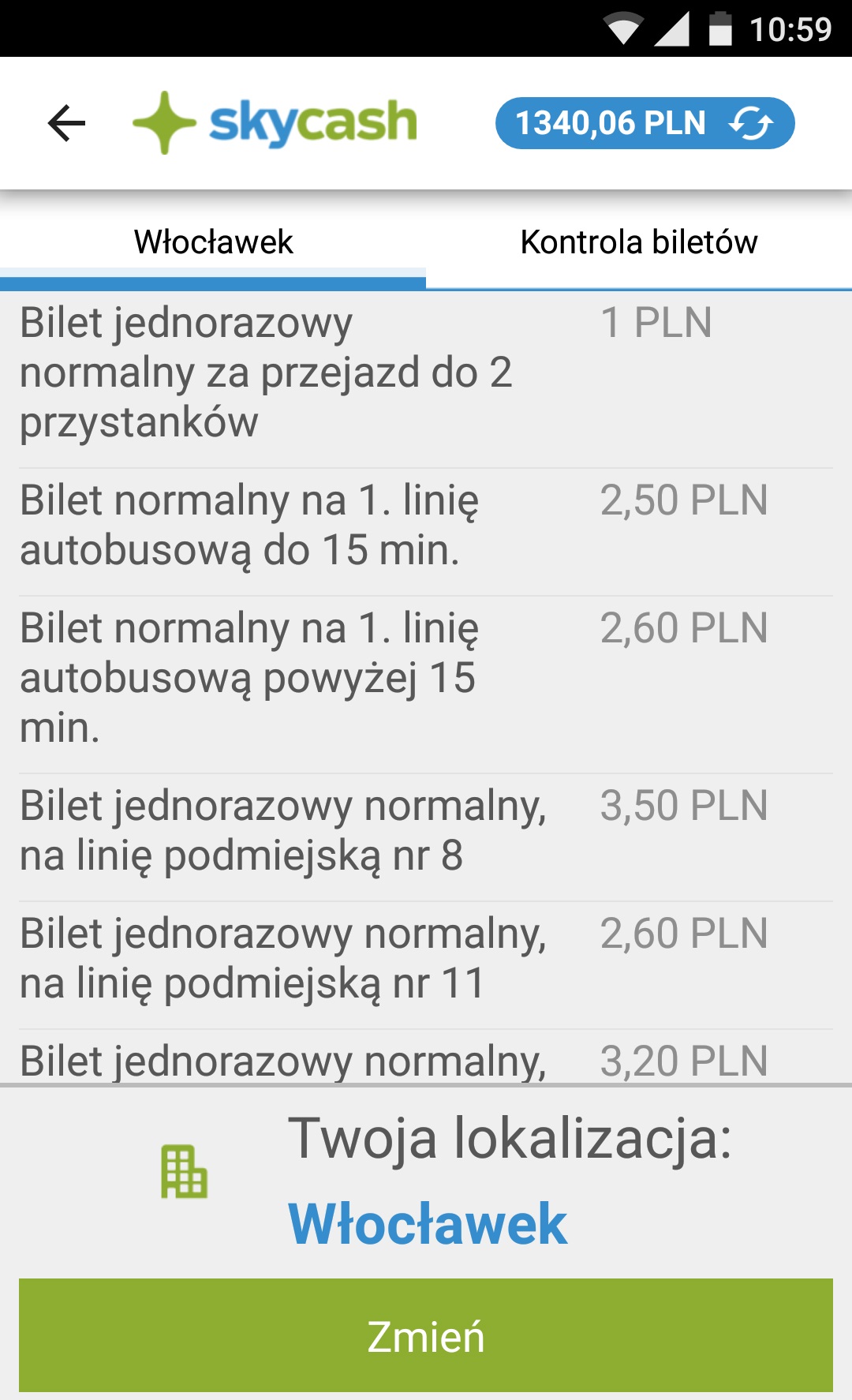This screenshot has height=1400, width=852.
Task: Go back using the arrow icon
Action: 66,123
